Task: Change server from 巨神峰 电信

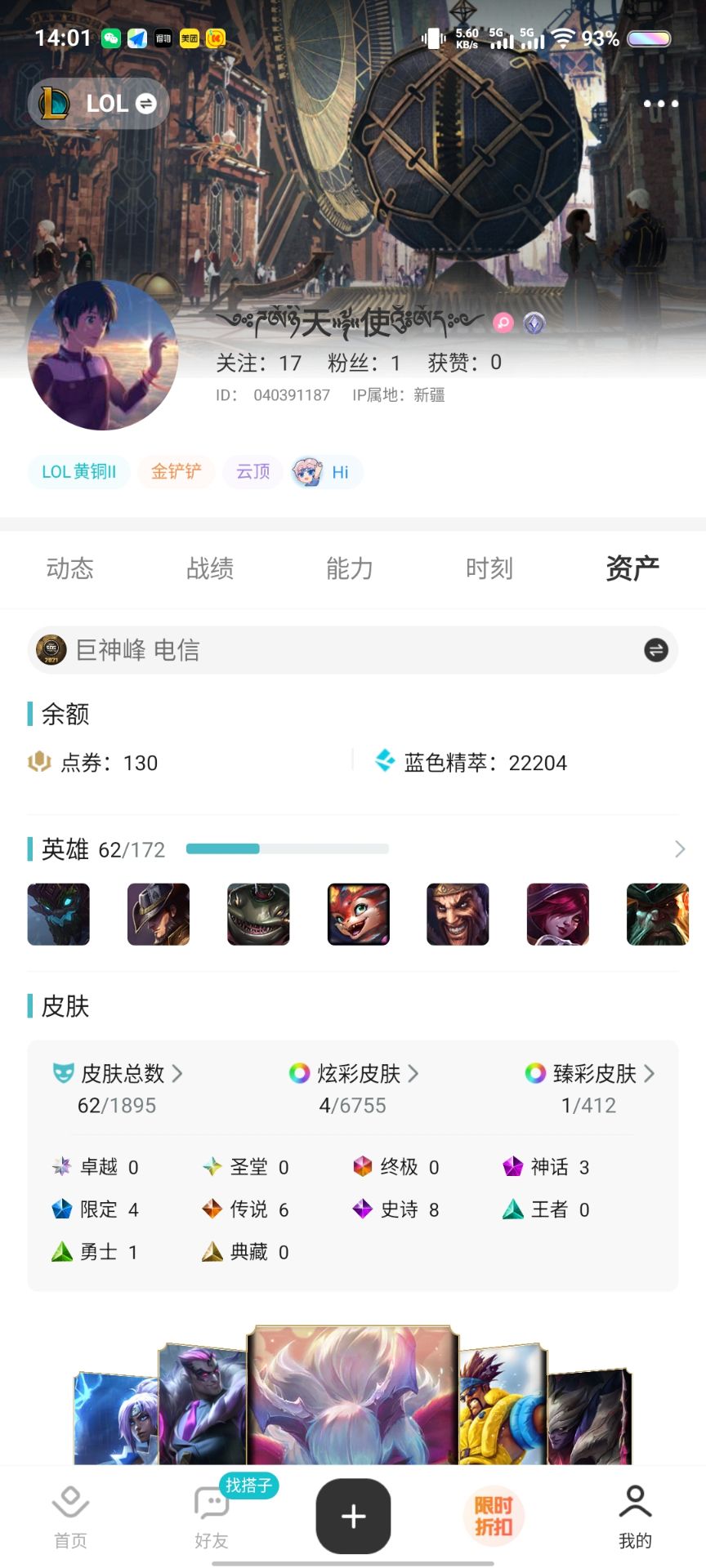Action: [655, 650]
